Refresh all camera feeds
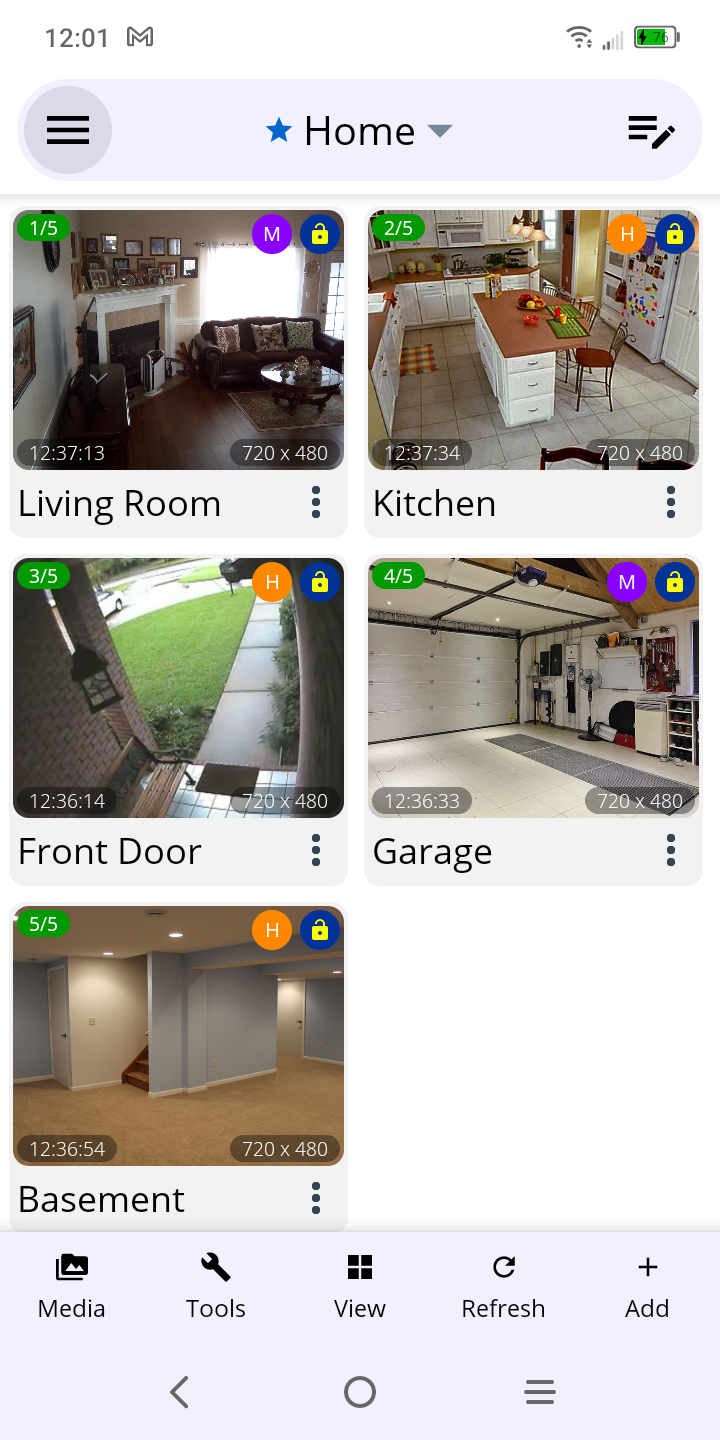 coord(504,1287)
